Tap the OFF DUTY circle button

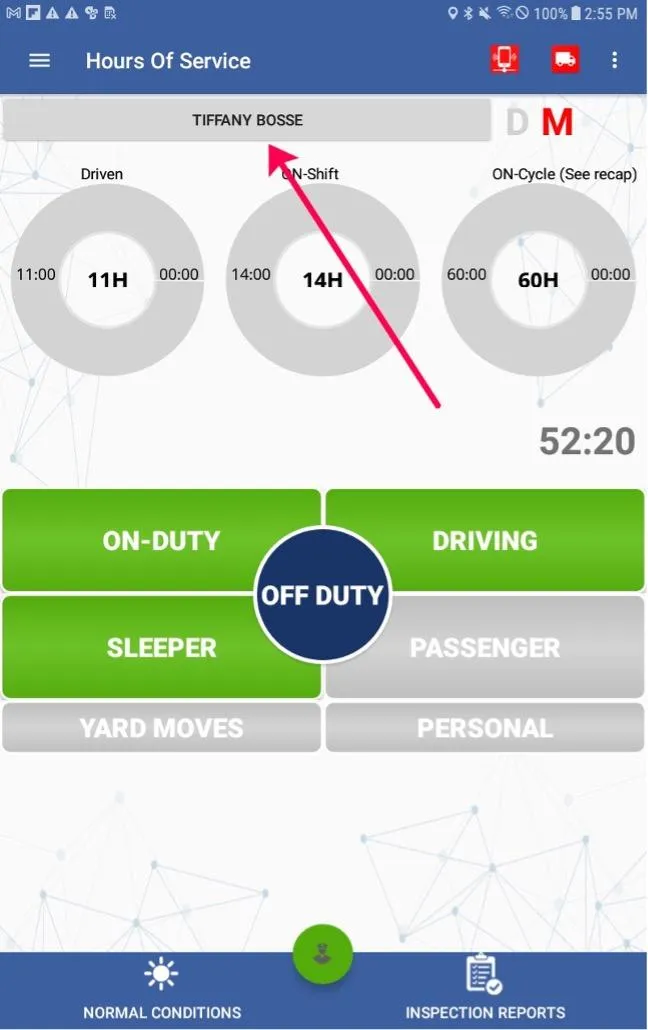click(322, 594)
